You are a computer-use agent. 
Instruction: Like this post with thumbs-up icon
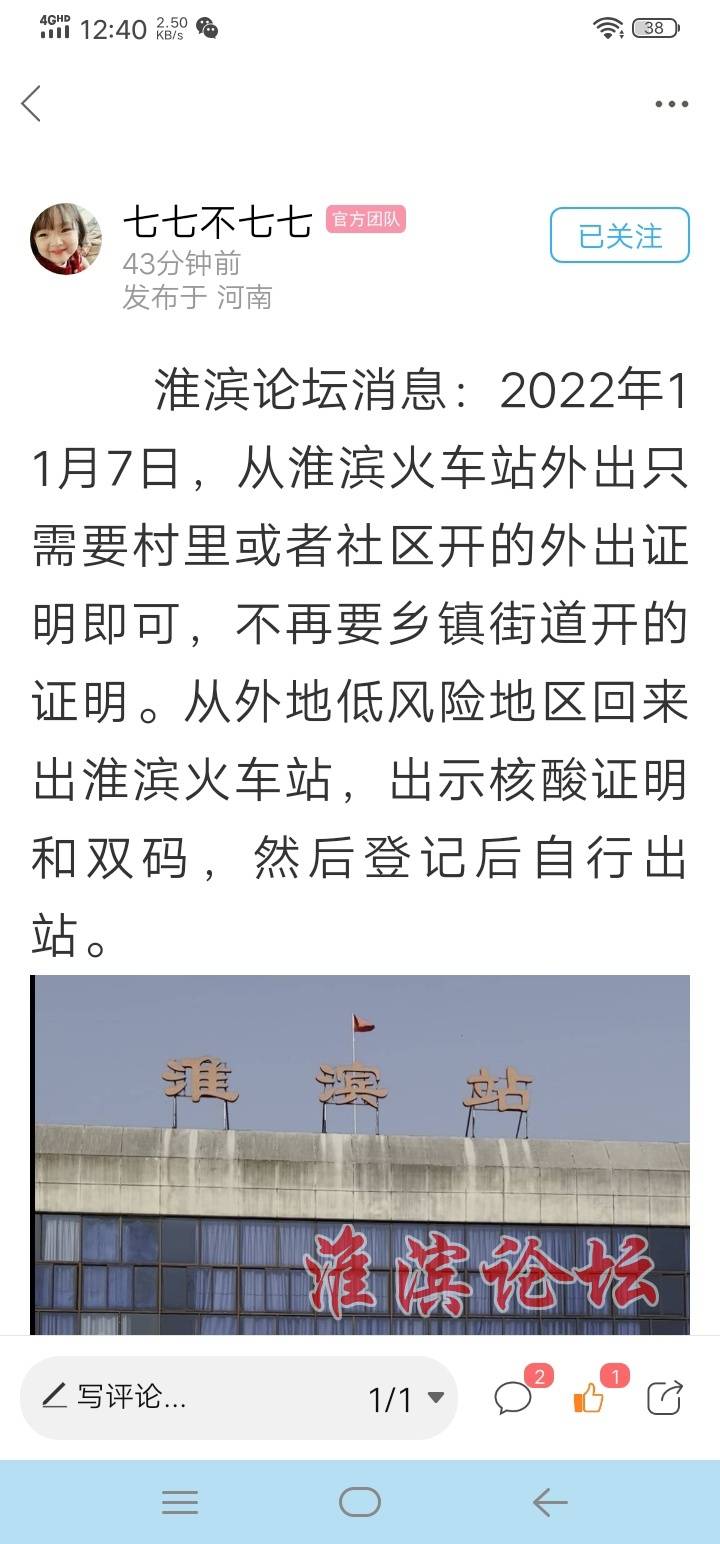(x=589, y=1397)
